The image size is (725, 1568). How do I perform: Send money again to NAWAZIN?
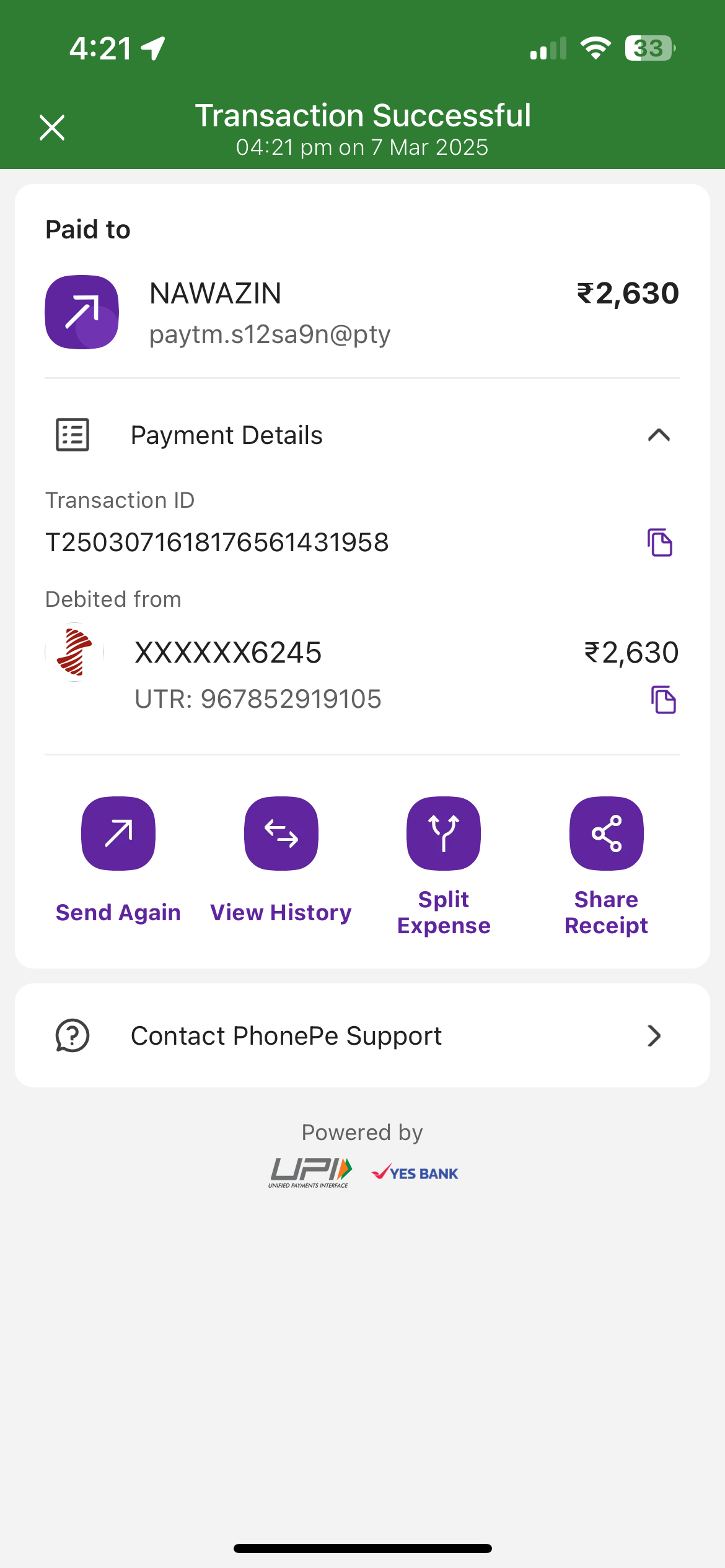pos(118,834)
